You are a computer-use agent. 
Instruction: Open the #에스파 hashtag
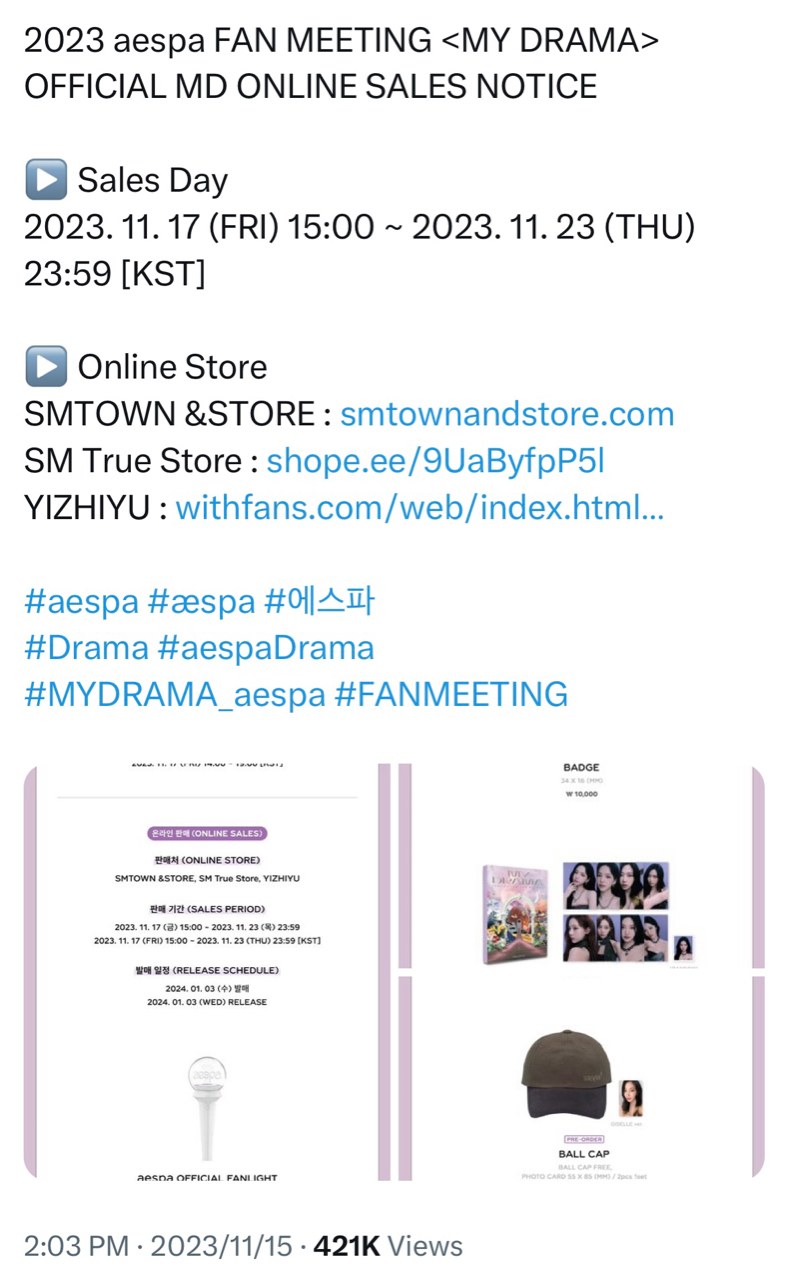319,601
